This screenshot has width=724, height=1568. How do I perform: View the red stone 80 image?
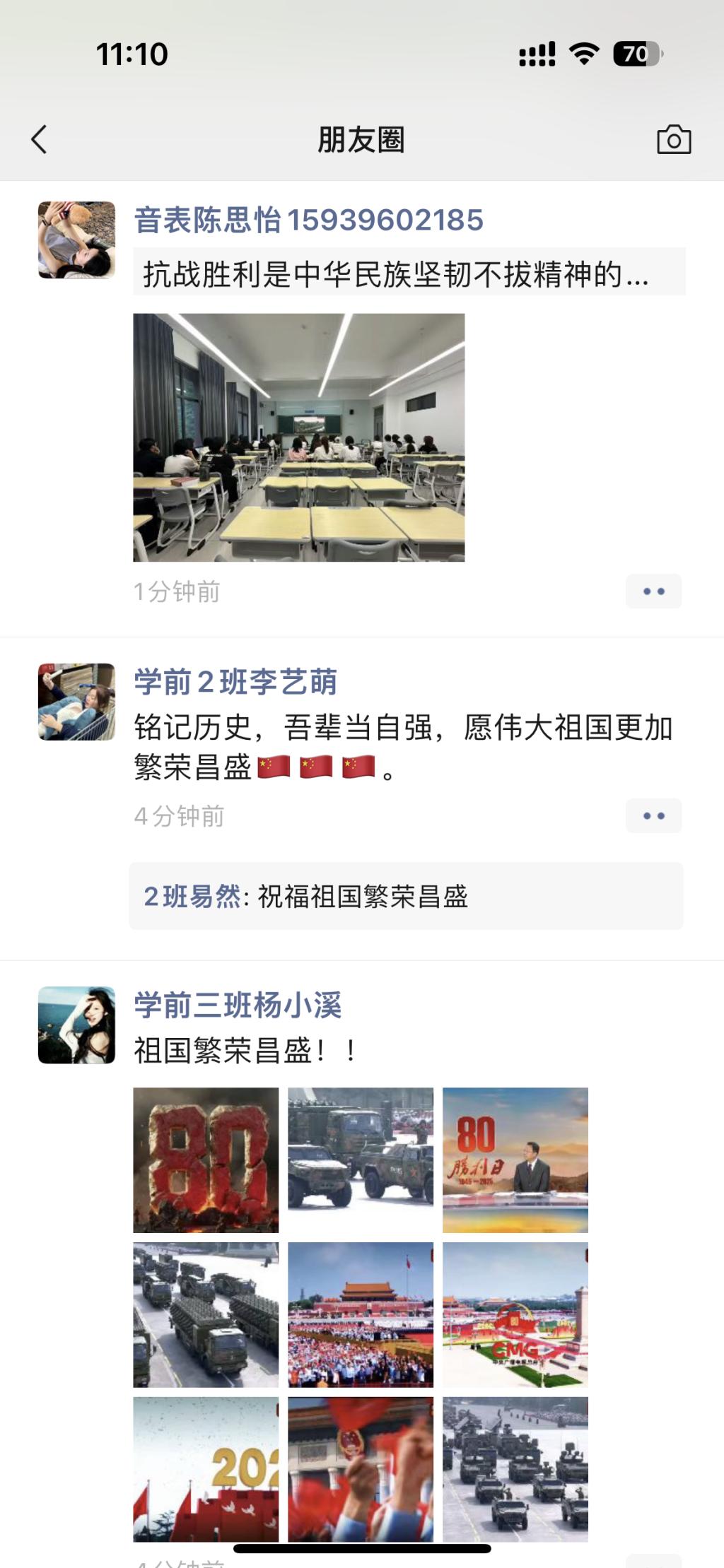coord(206,1160)
